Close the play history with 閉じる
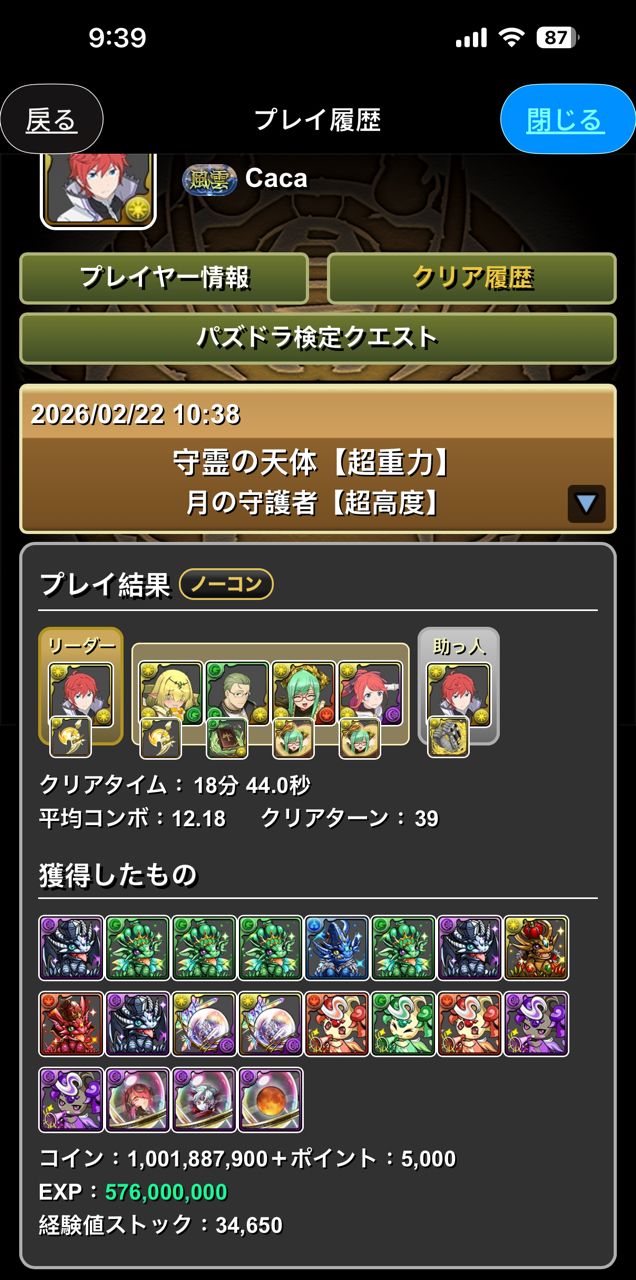The height and width of the screenshot is (1280, 636). 566,120
